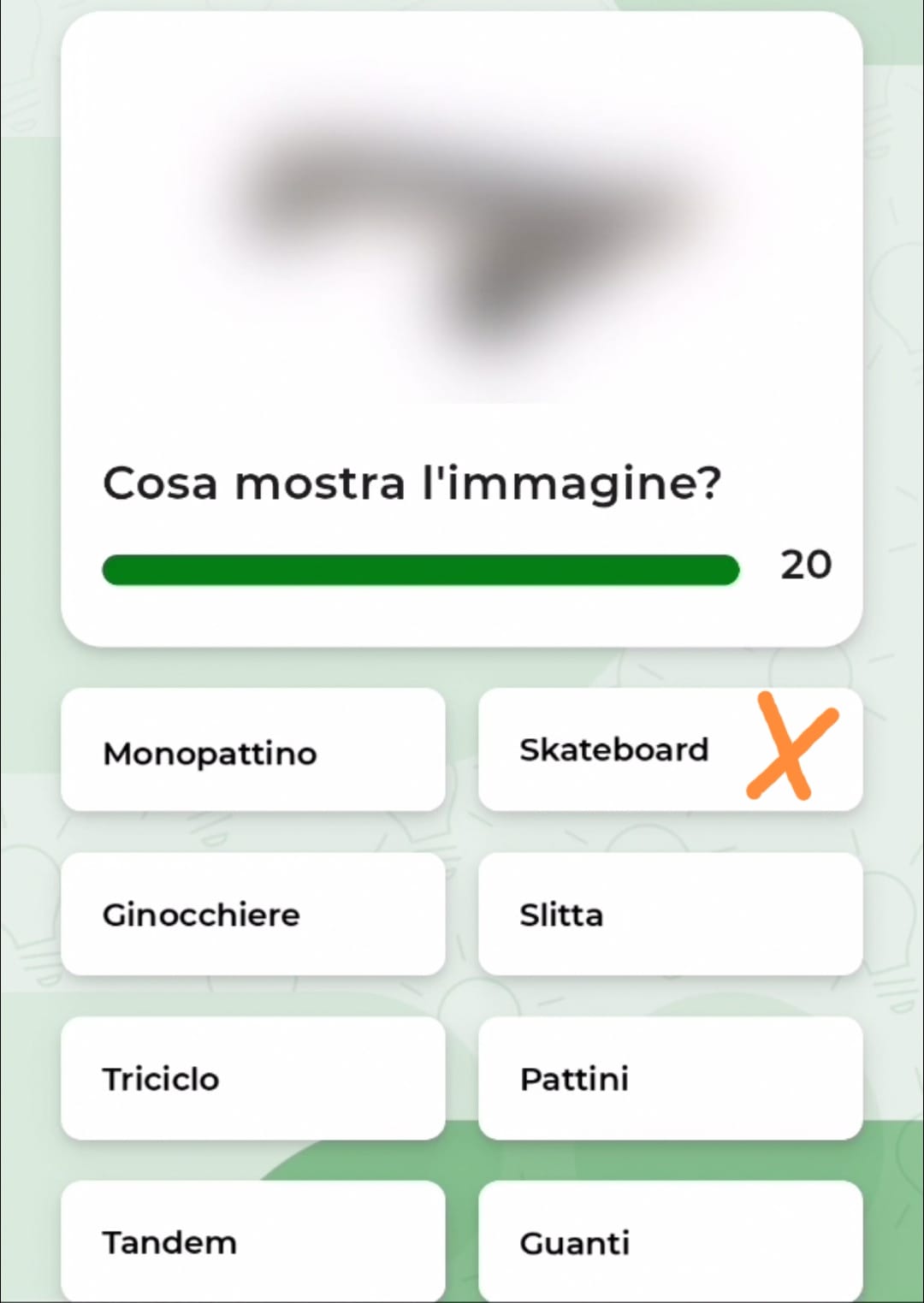Pick Guanti as the answer
The height and width of the screenshot is (1303, 924).
point(670,1241)
